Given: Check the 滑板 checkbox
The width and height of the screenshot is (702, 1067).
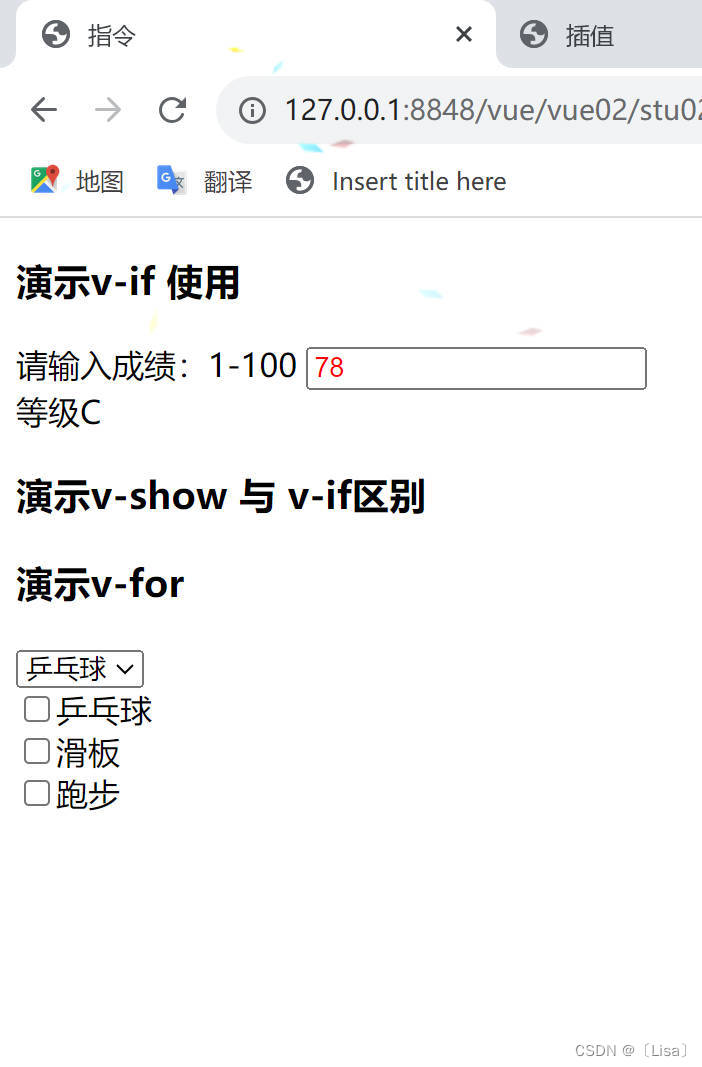Looking at the screenshot, I should point(37,751).
